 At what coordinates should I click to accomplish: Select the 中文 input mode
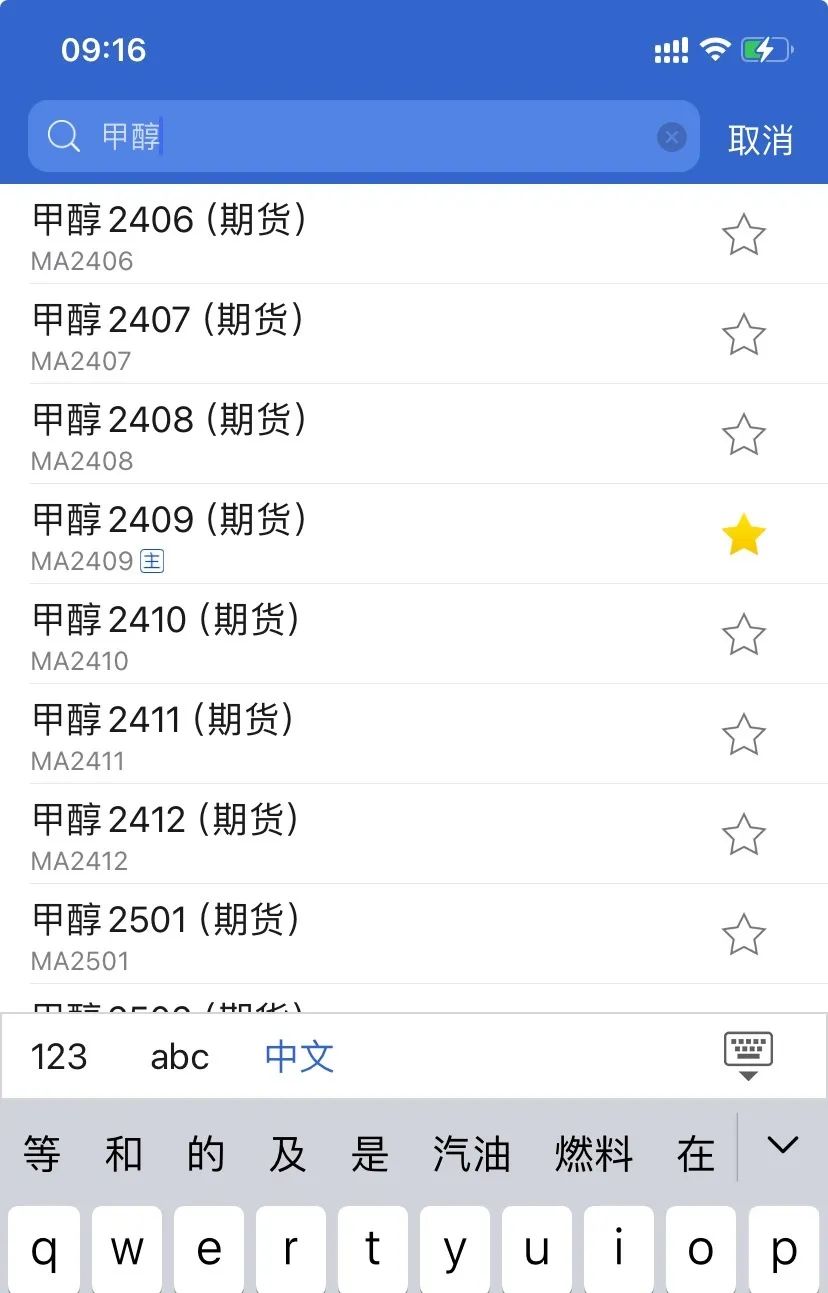[299, 1057]
